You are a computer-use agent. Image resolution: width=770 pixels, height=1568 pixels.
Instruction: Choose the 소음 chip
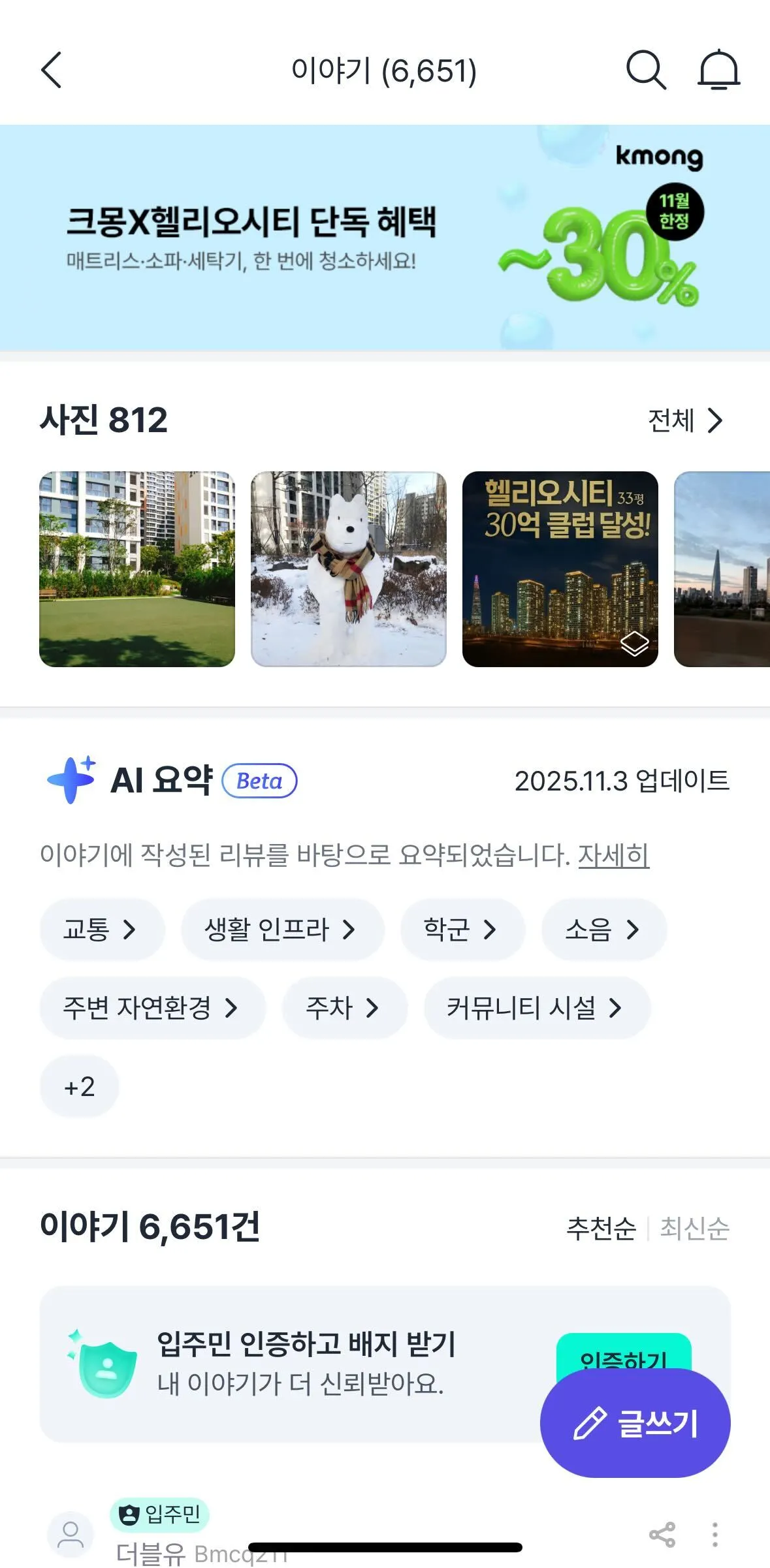point(603,929)
